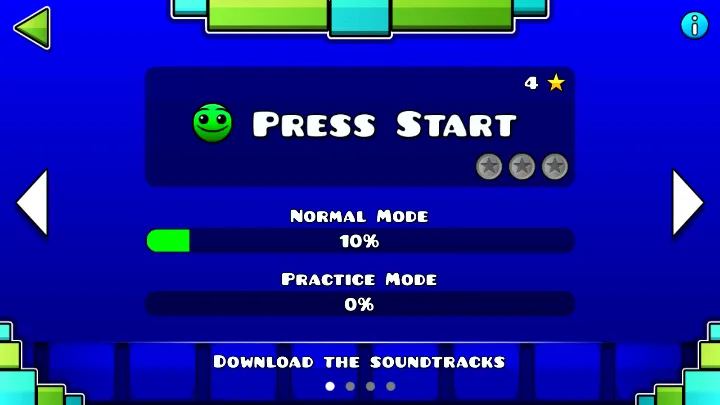
Task: Show the previous level with the left arrow
Action: tap(32, 203)
